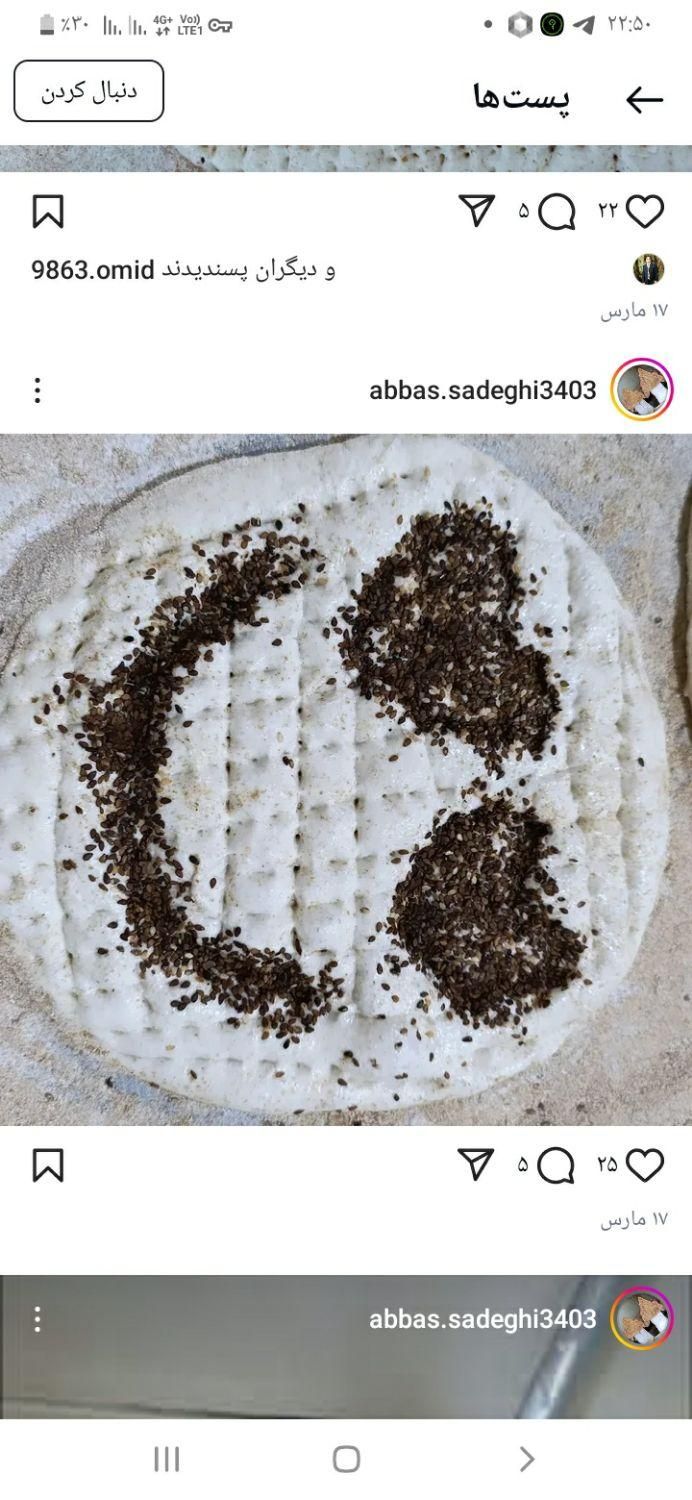Open overflow menu of the sesame bread post

click(38, 390)
